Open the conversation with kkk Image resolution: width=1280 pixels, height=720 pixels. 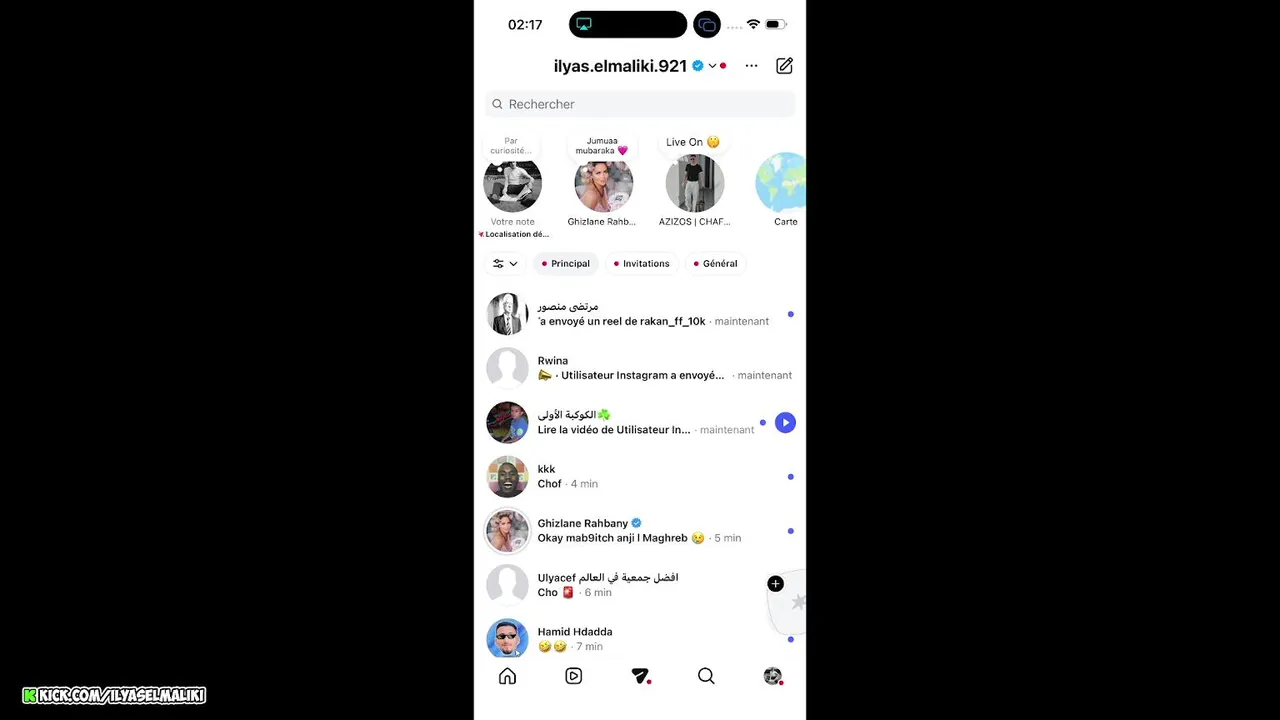pyautogui.click(x=630, y=477)
